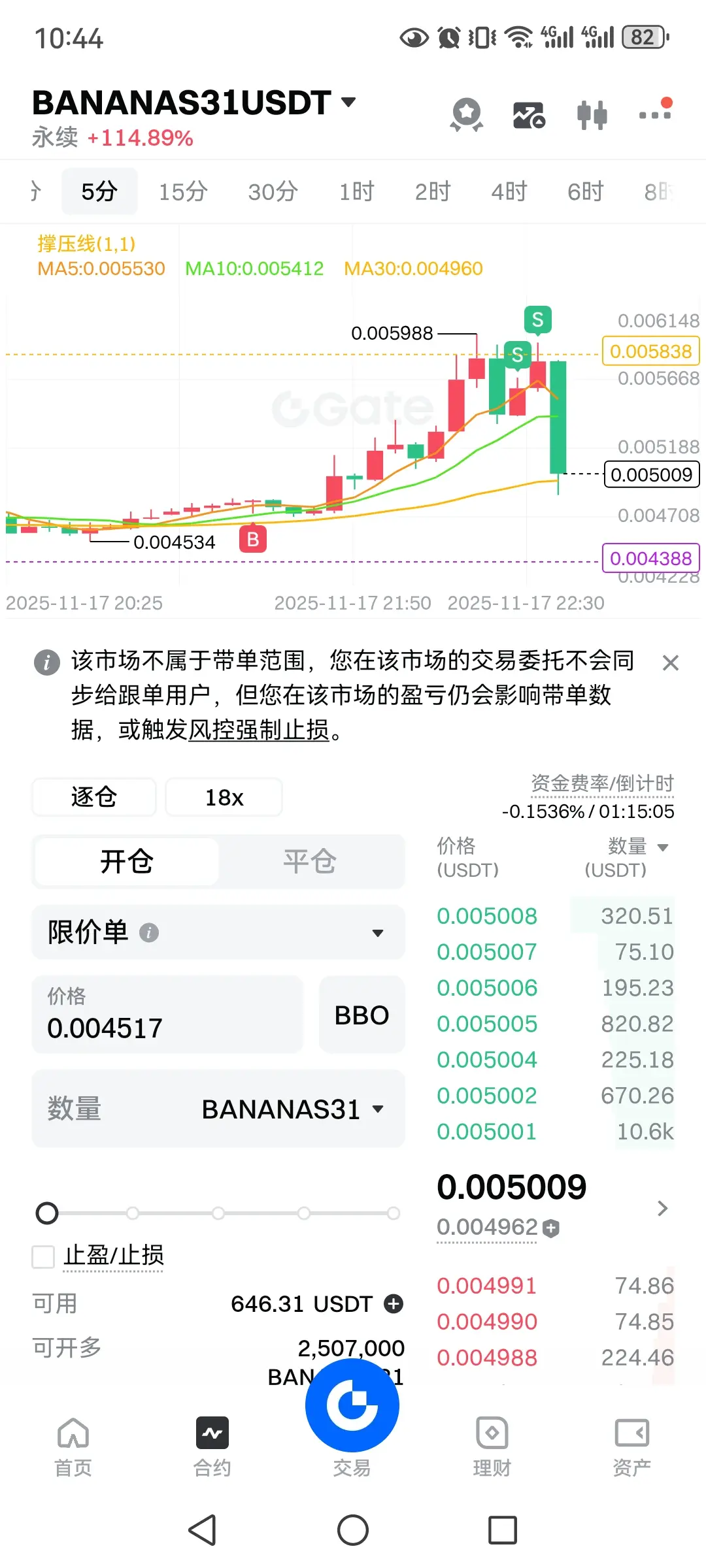
Task: Edit the 价格 field showing 0.004517
Action: click(168, 1014)
